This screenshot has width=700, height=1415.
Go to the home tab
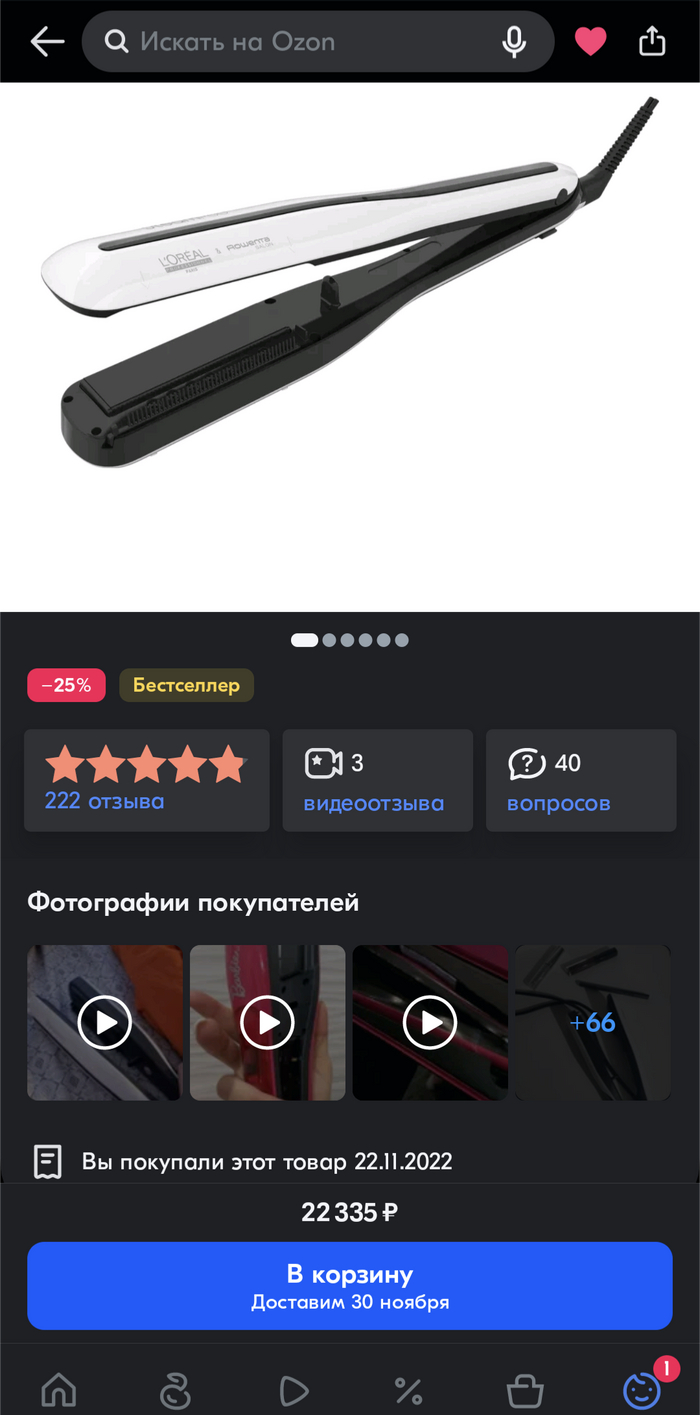pyautogui.click(x=58, y=1390)
